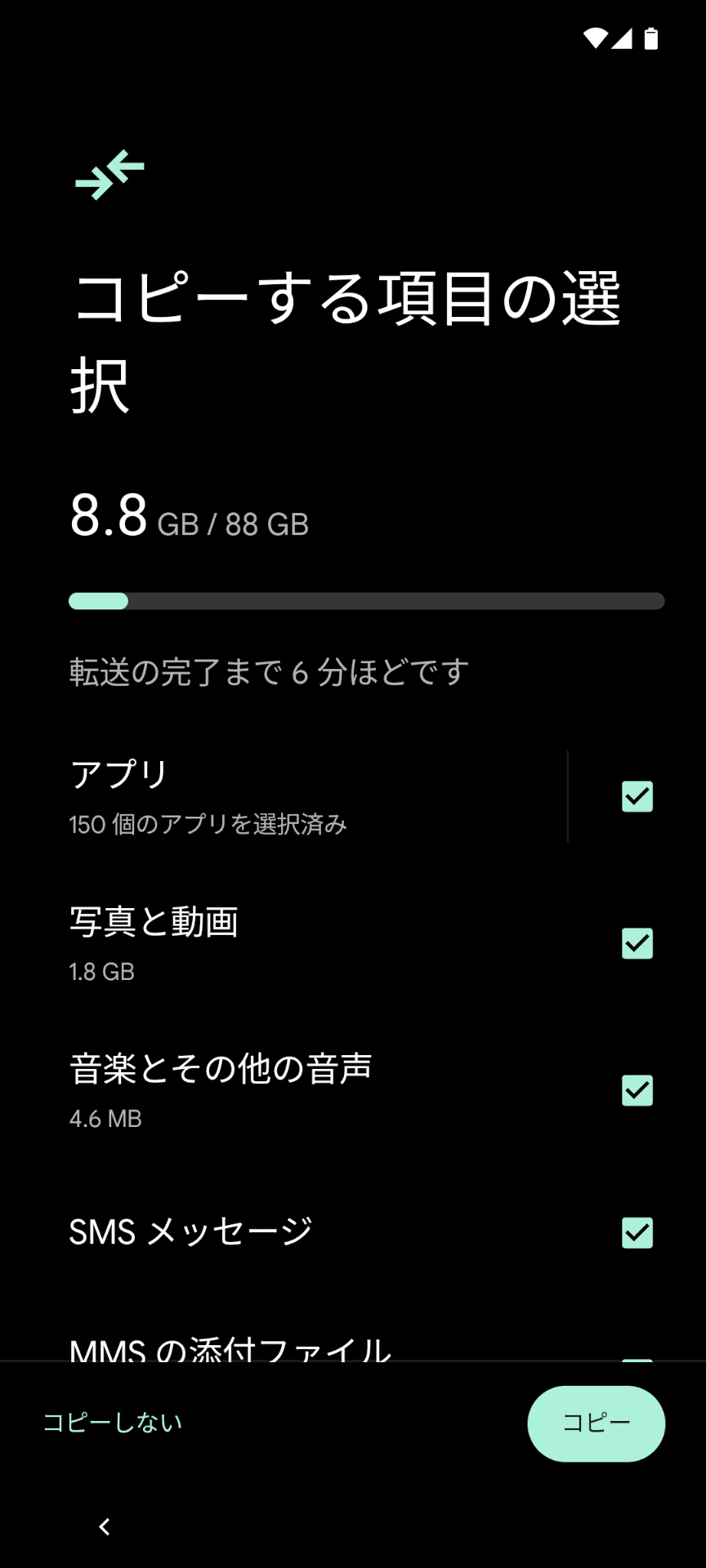
Task: Uncheck the アプリ checkbox
Action: pos(637,796)
